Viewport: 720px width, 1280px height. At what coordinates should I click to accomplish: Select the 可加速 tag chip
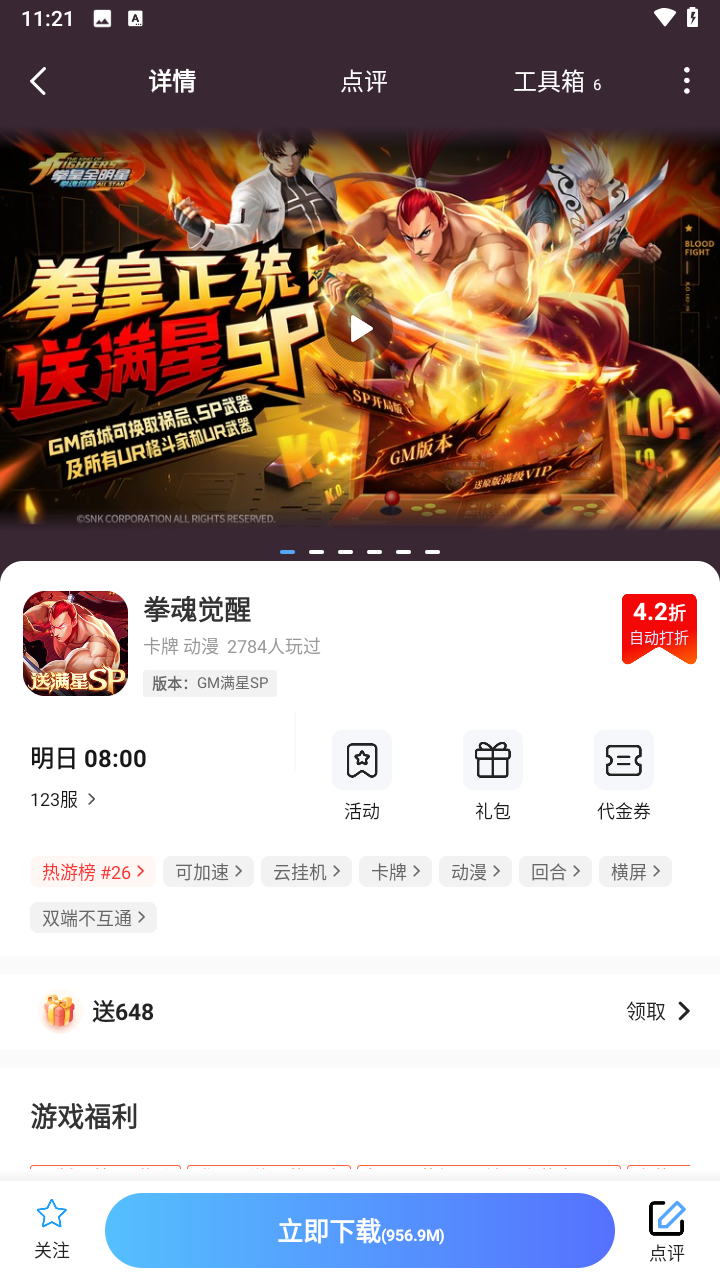tap(208, 872)
